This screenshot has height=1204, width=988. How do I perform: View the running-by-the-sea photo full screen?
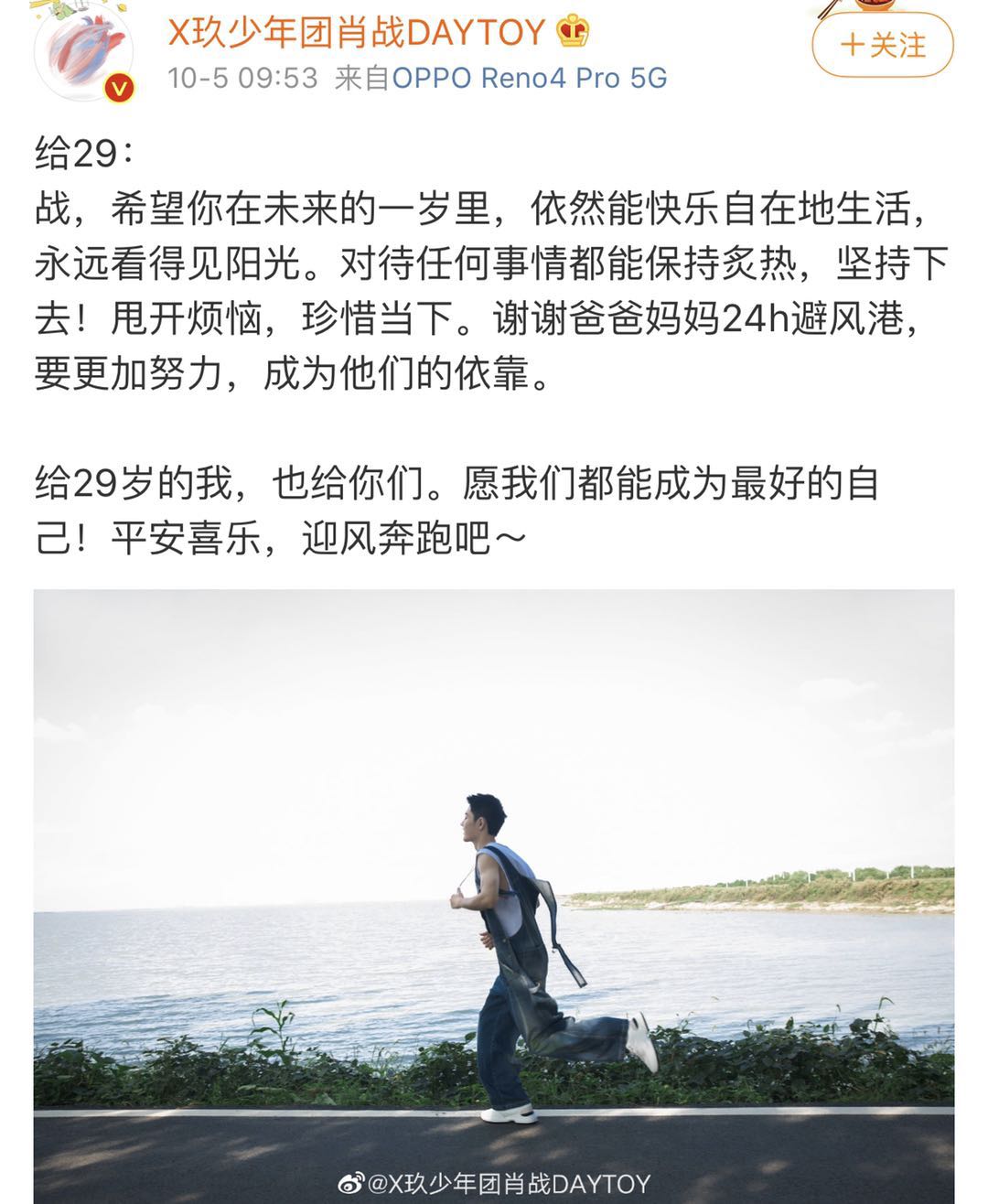(x=494, y=895)
